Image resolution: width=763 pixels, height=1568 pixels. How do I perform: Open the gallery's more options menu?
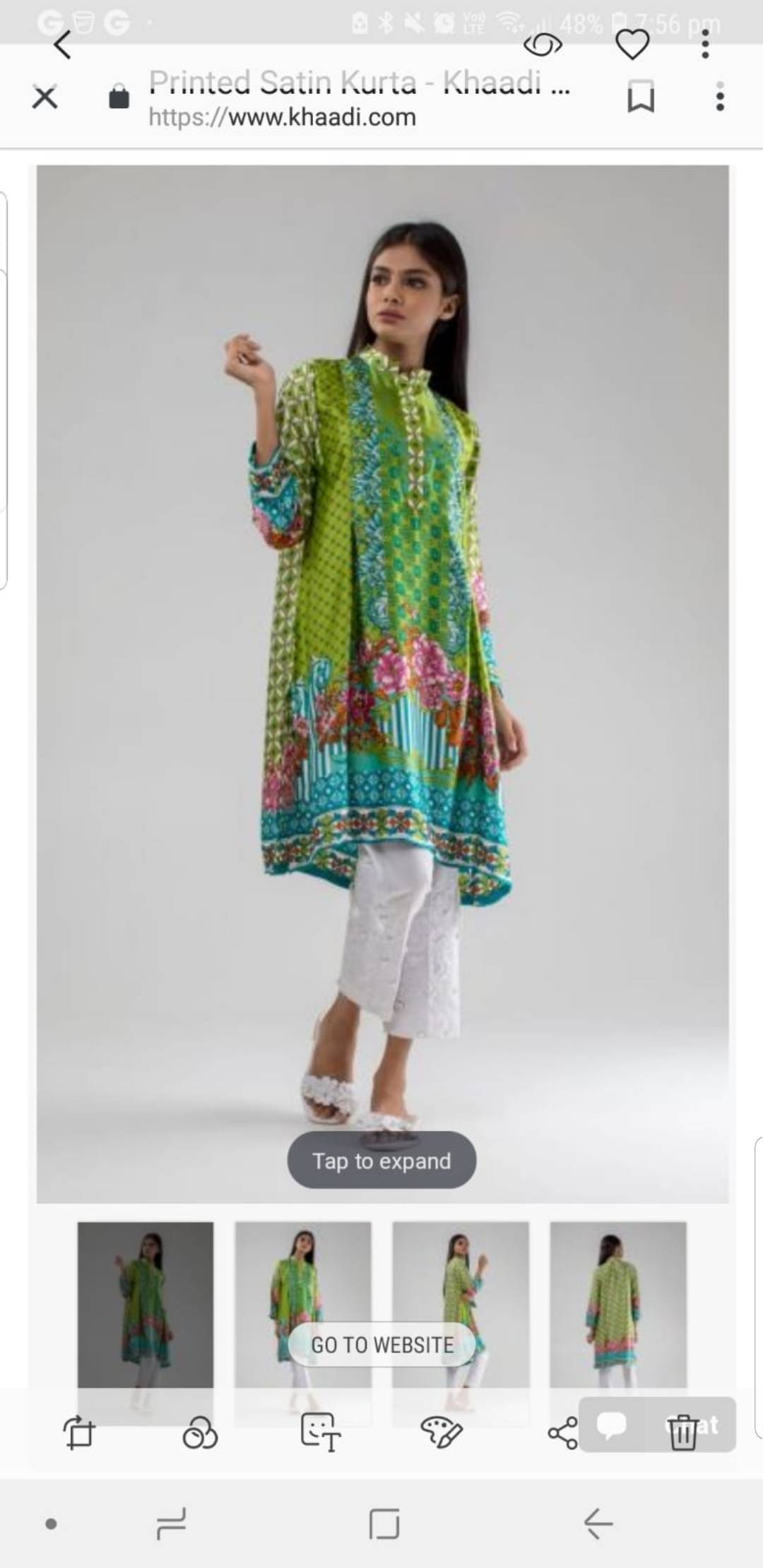tap(704, 45)
